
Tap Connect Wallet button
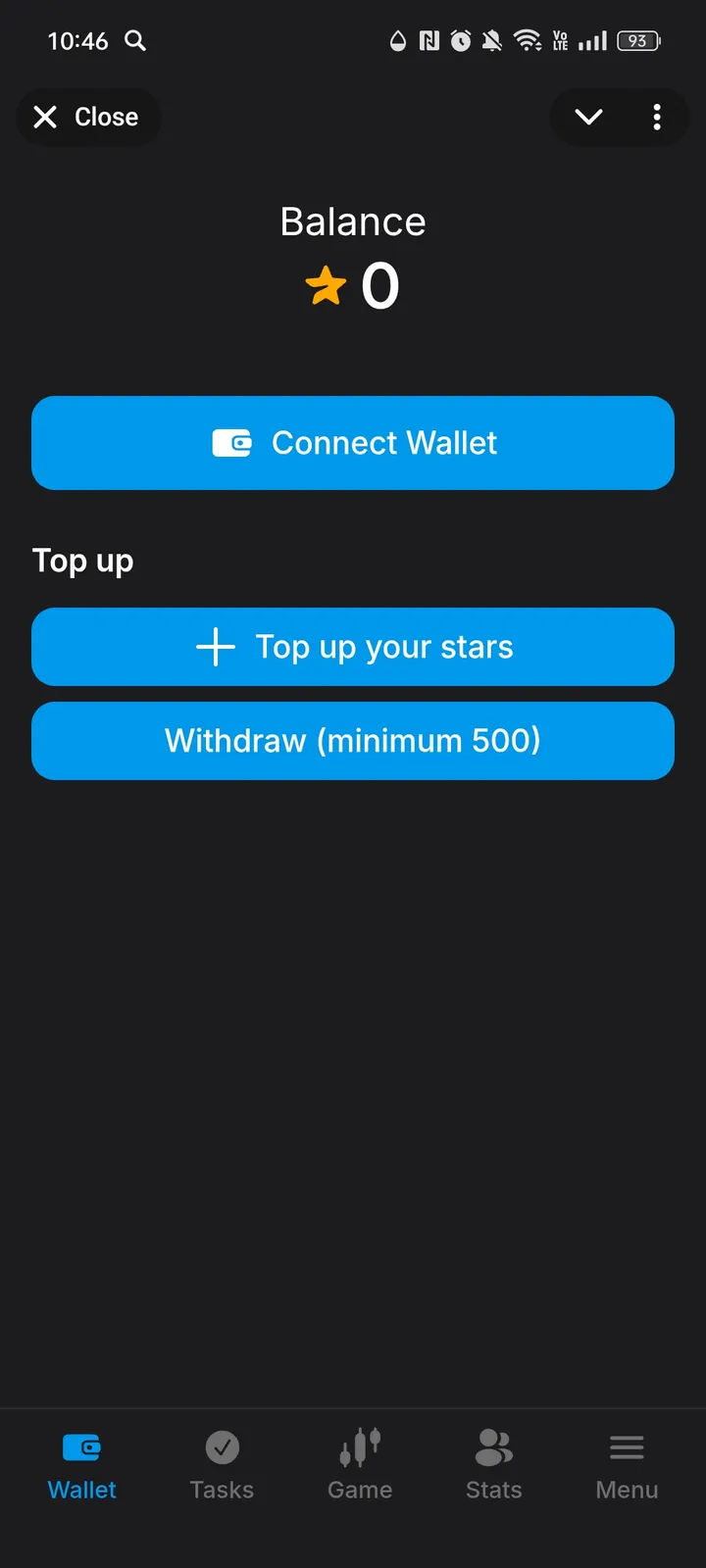pos(353,443)
